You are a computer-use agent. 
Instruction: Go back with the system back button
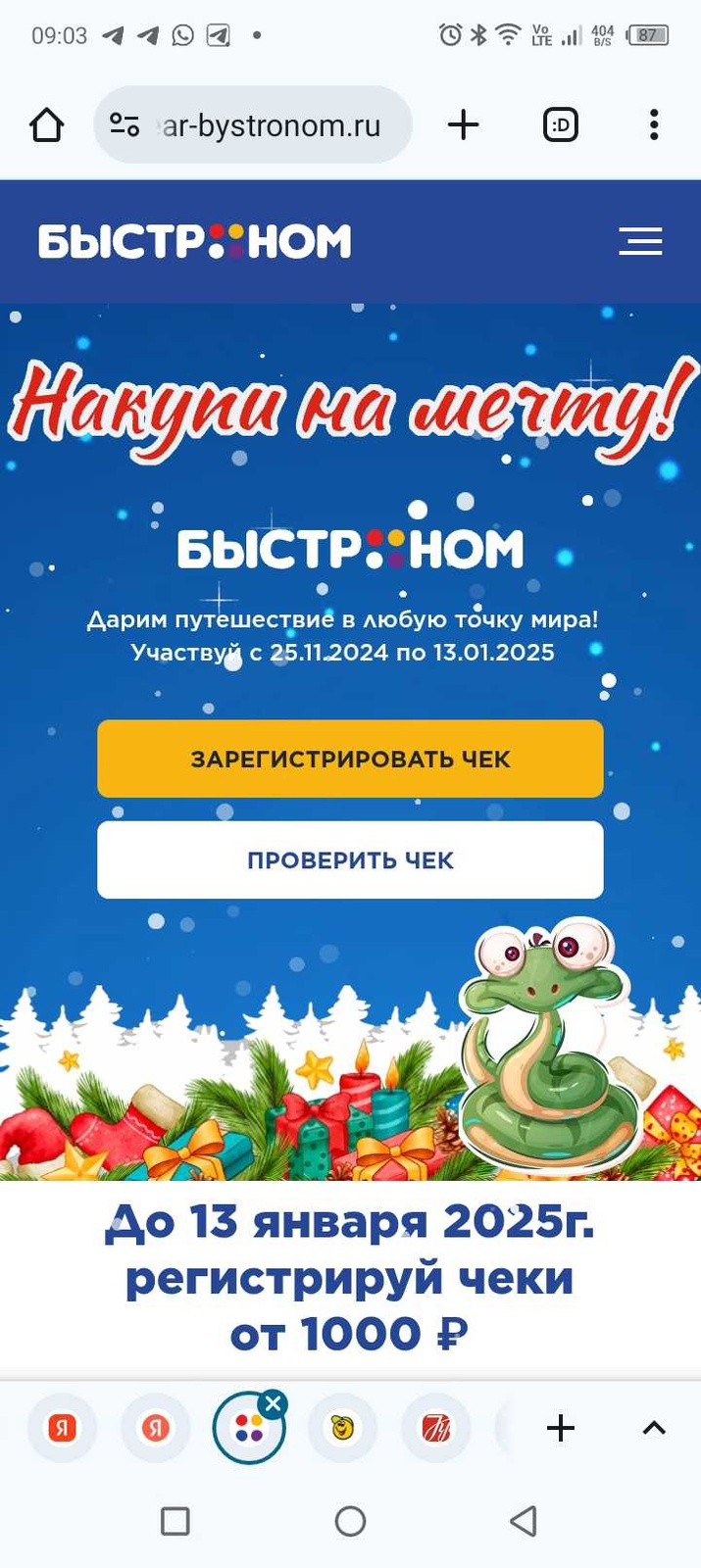pyautogui.click(x=525, y=1521)
